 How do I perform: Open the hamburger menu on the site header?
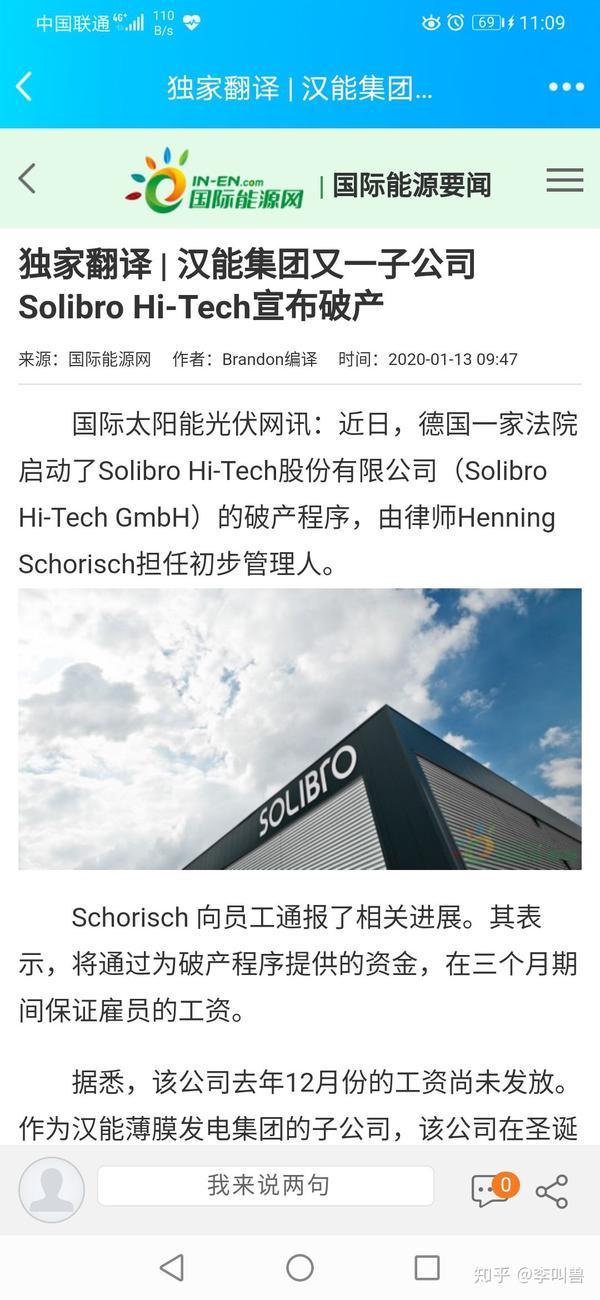pyautogui.click(x=565, y=180)
